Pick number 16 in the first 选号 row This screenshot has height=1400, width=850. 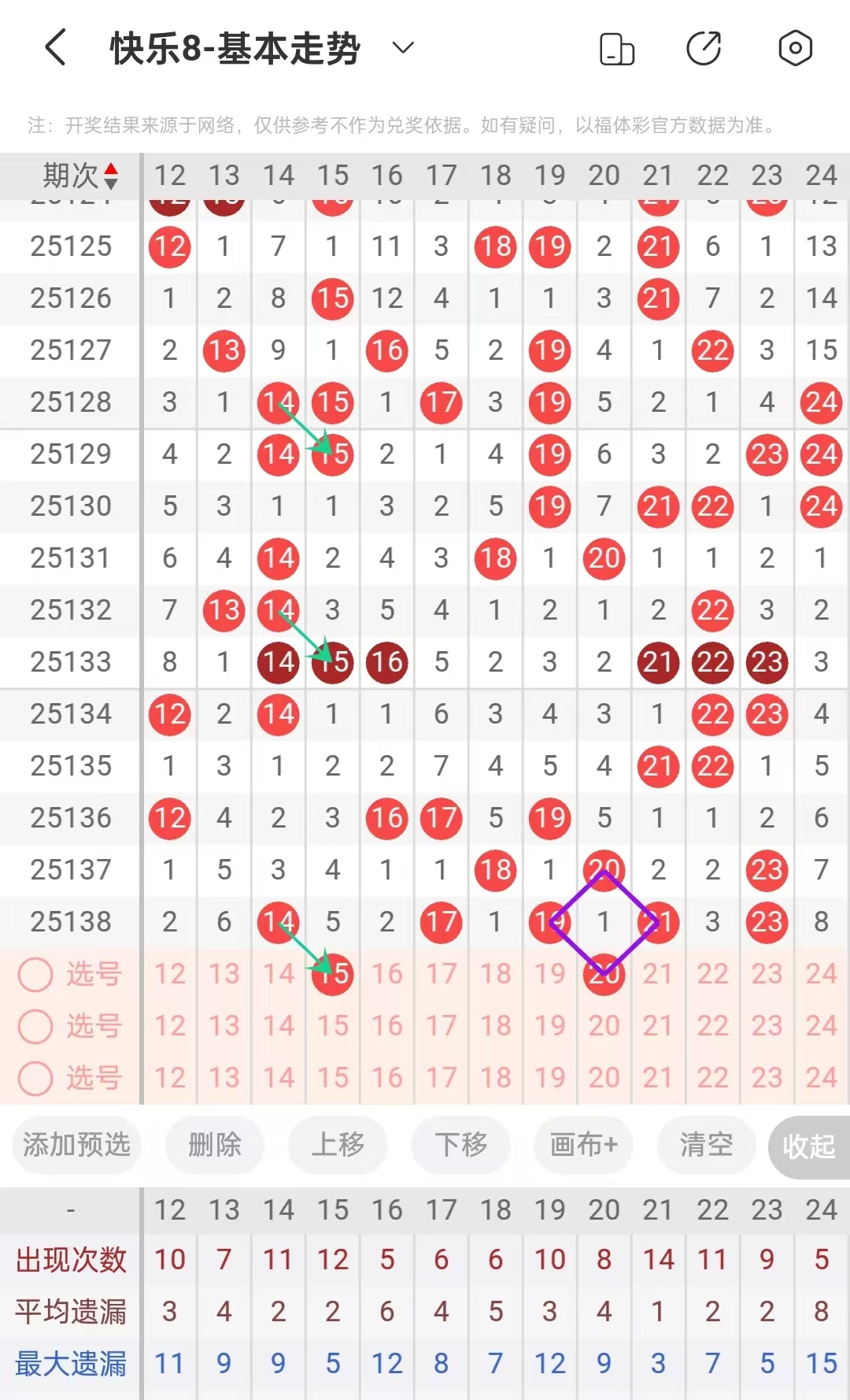[x=387, y=974]
